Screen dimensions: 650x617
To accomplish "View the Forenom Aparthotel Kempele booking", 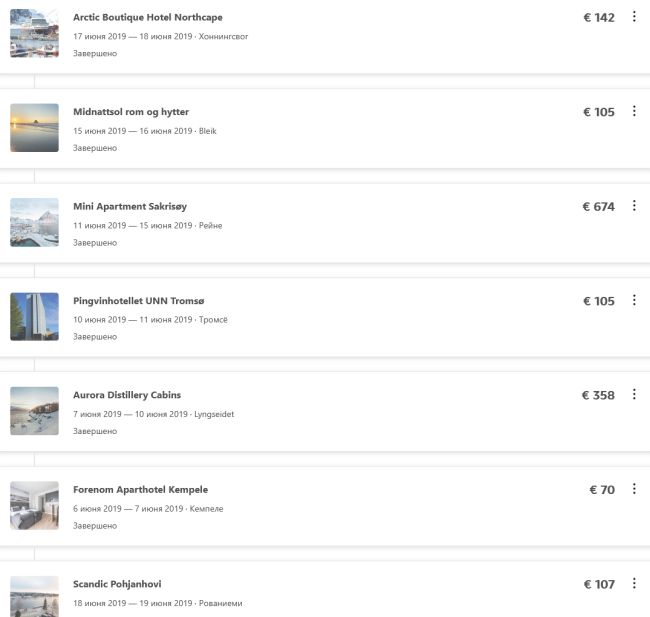I will click(x=140, y=490).
